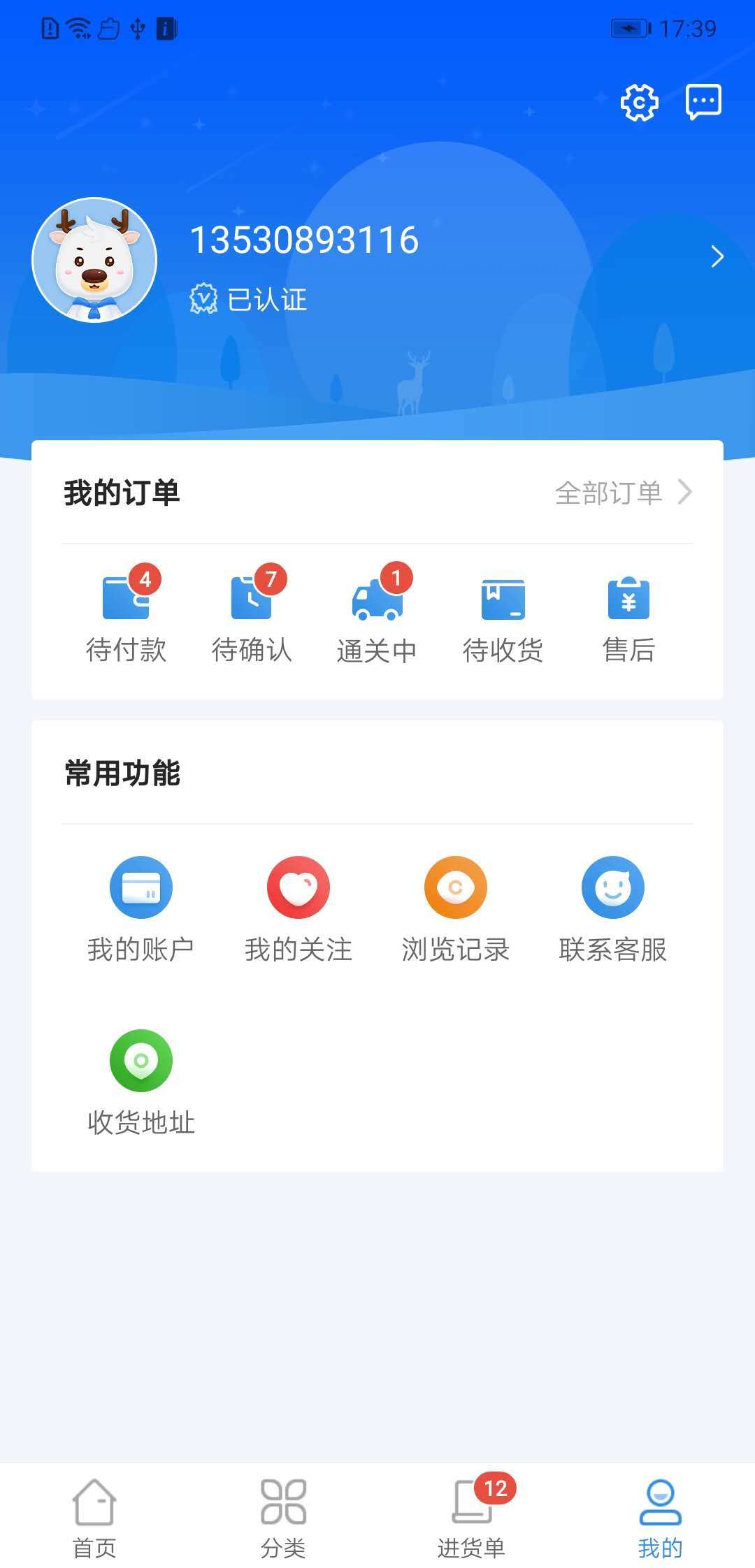
Task: Tap the 联系客服 customer service icon
Action: point(613,886)
